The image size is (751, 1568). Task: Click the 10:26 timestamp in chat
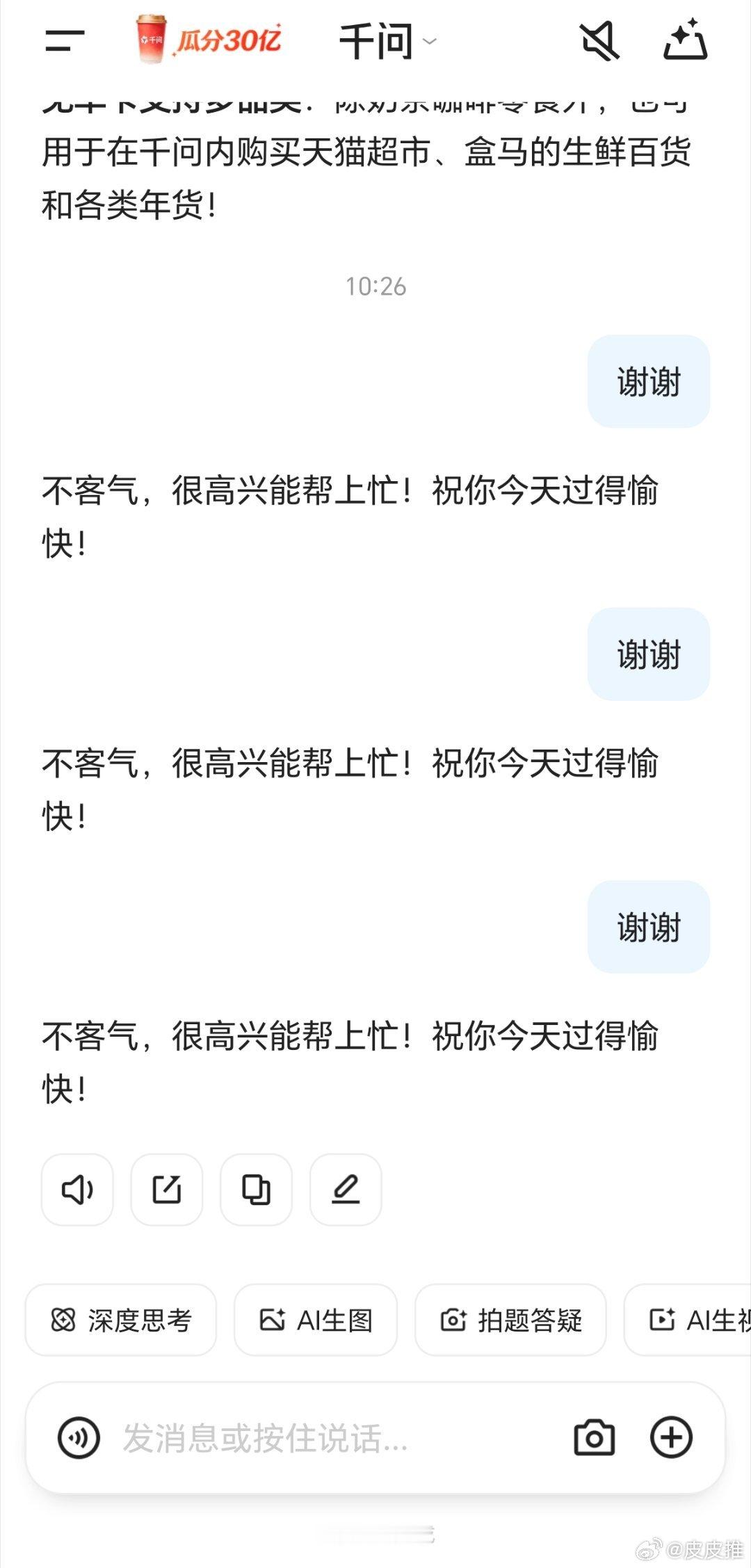pyautogui.click(x=378, y=284)
